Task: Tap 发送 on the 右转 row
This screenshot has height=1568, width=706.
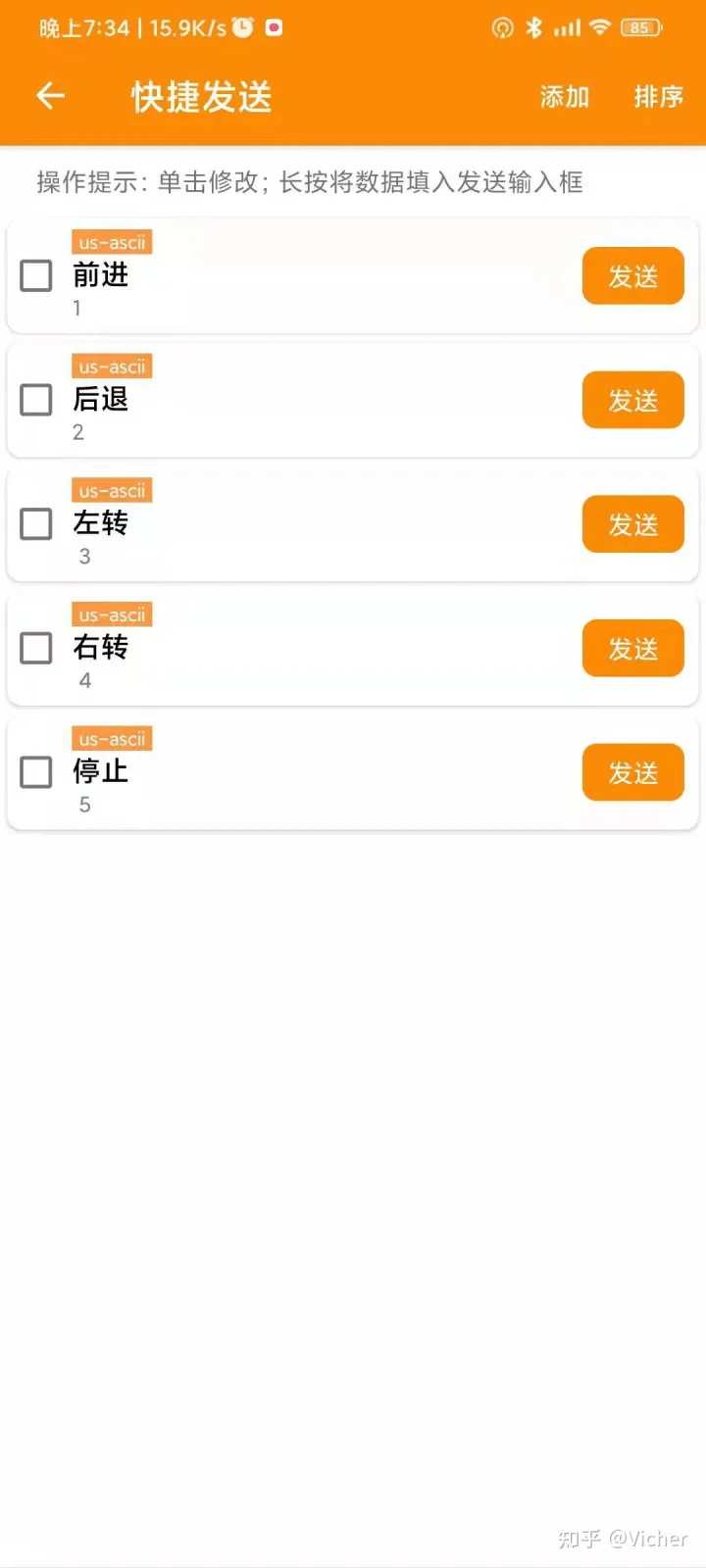Action: pyautogui.click(x=632, y=649)
